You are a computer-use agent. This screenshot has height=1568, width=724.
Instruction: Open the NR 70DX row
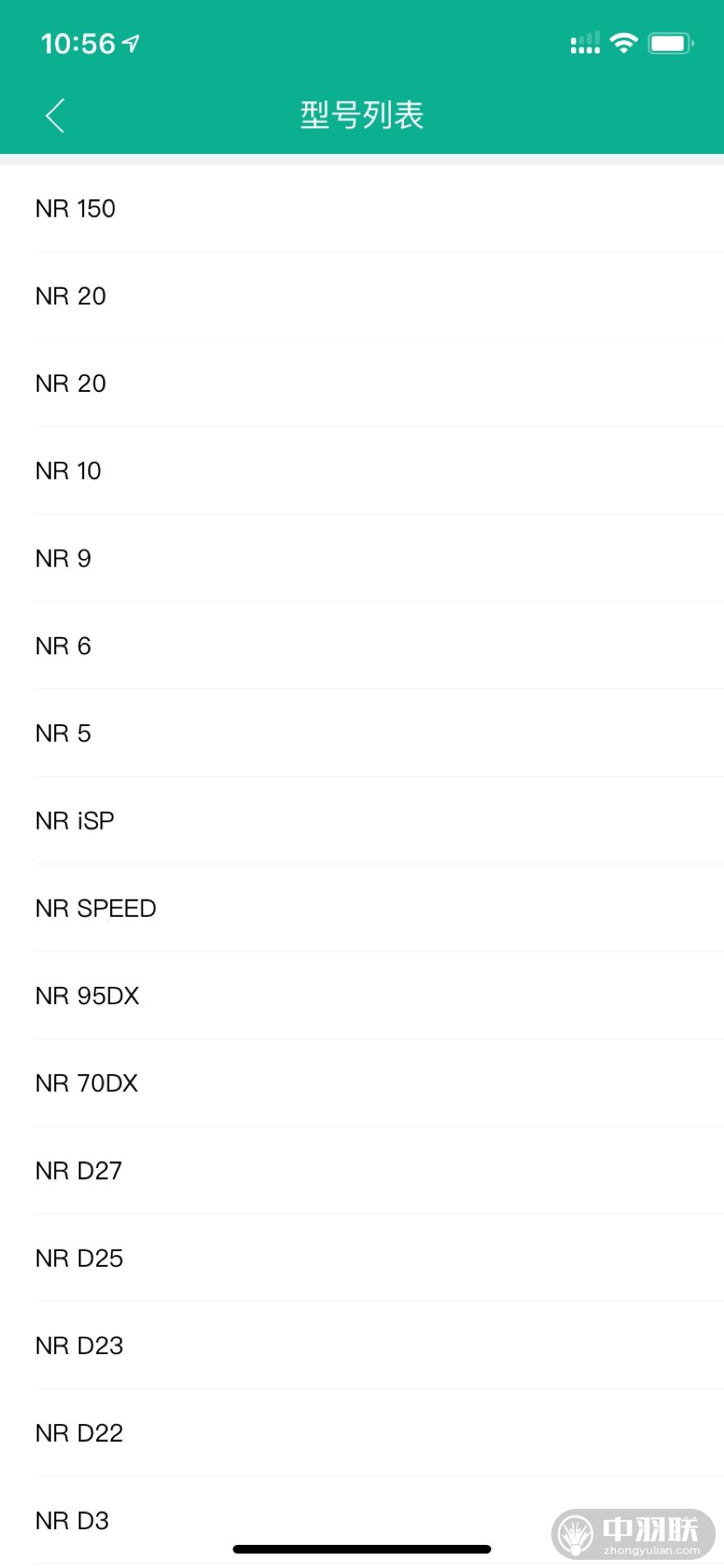[362, 1083]
